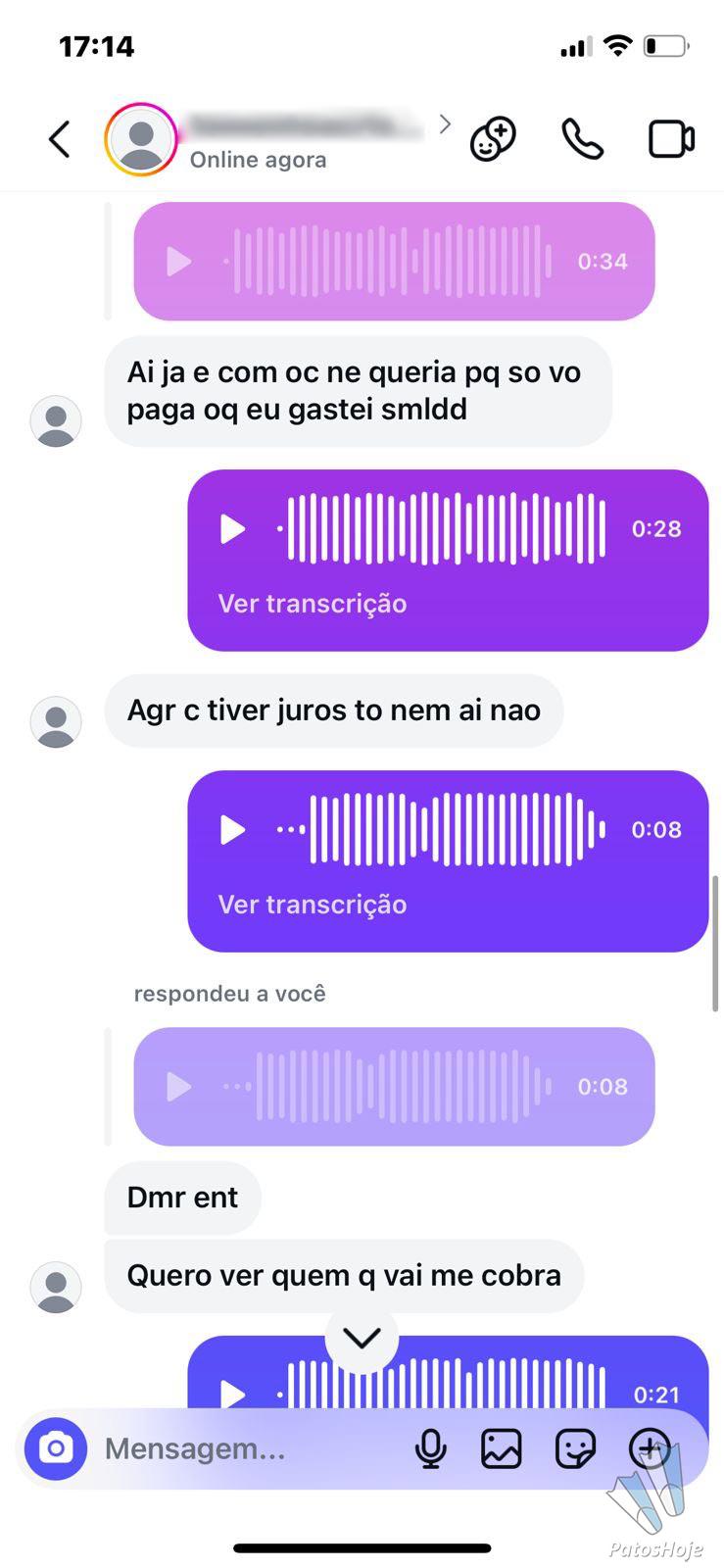Play the 0:28 voice message
The width and height of the screenshot is (724, 1568).
click(232, 529)
